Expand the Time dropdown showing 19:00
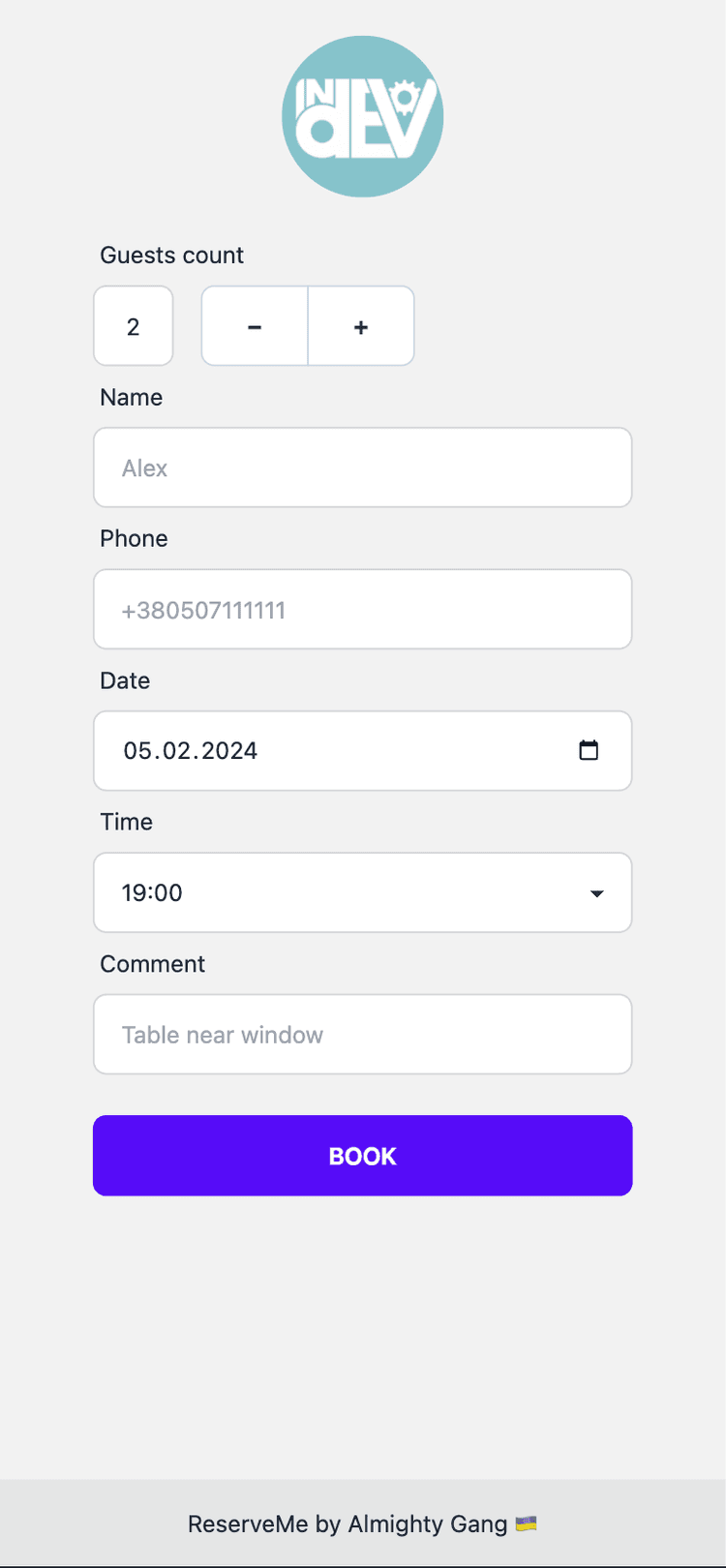Viewport: 726px width, 1568px height. click(363, 892)
